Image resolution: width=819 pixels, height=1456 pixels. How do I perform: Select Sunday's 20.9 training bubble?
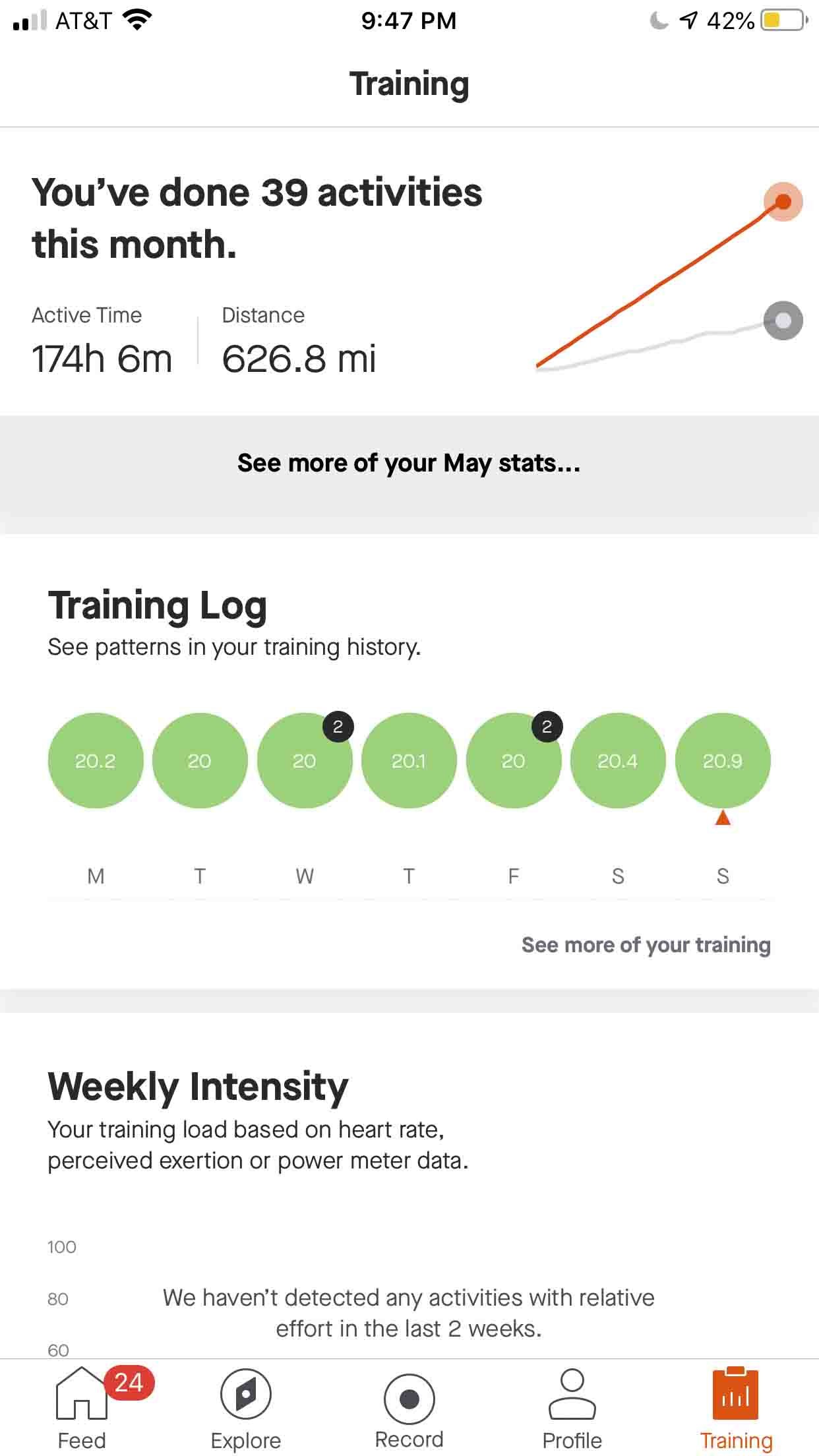[x=723, y=760]
